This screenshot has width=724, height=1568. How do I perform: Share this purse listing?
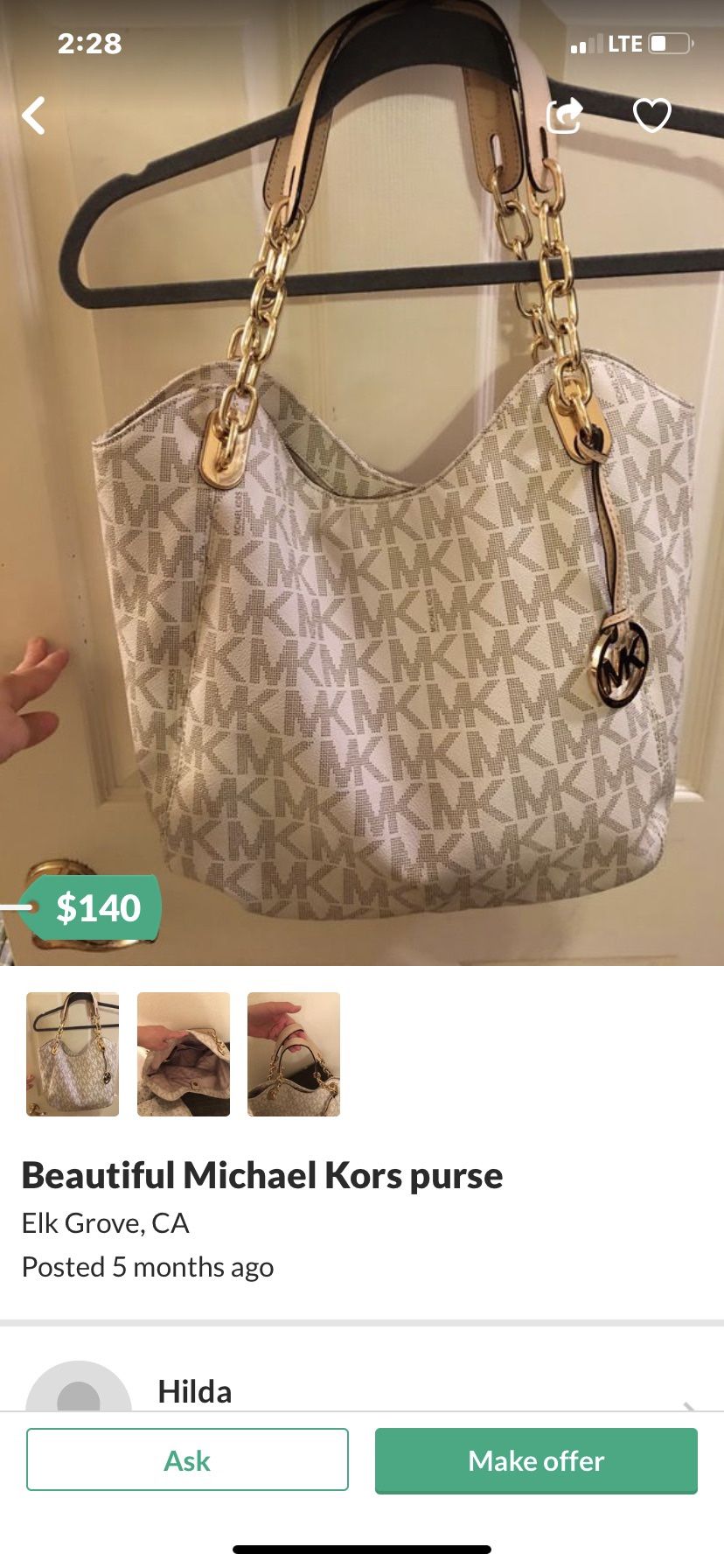click(564, 115)
